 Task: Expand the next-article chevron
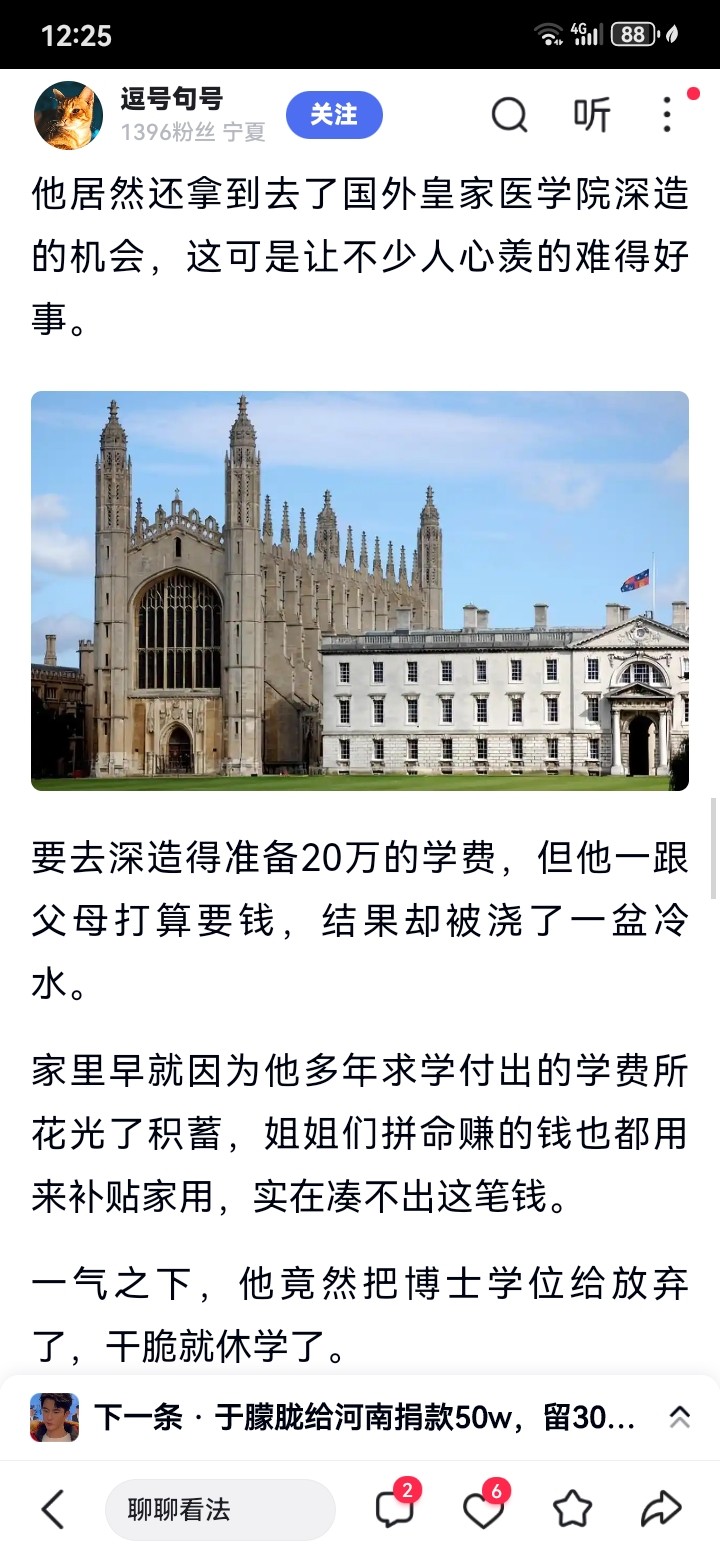679,1416
